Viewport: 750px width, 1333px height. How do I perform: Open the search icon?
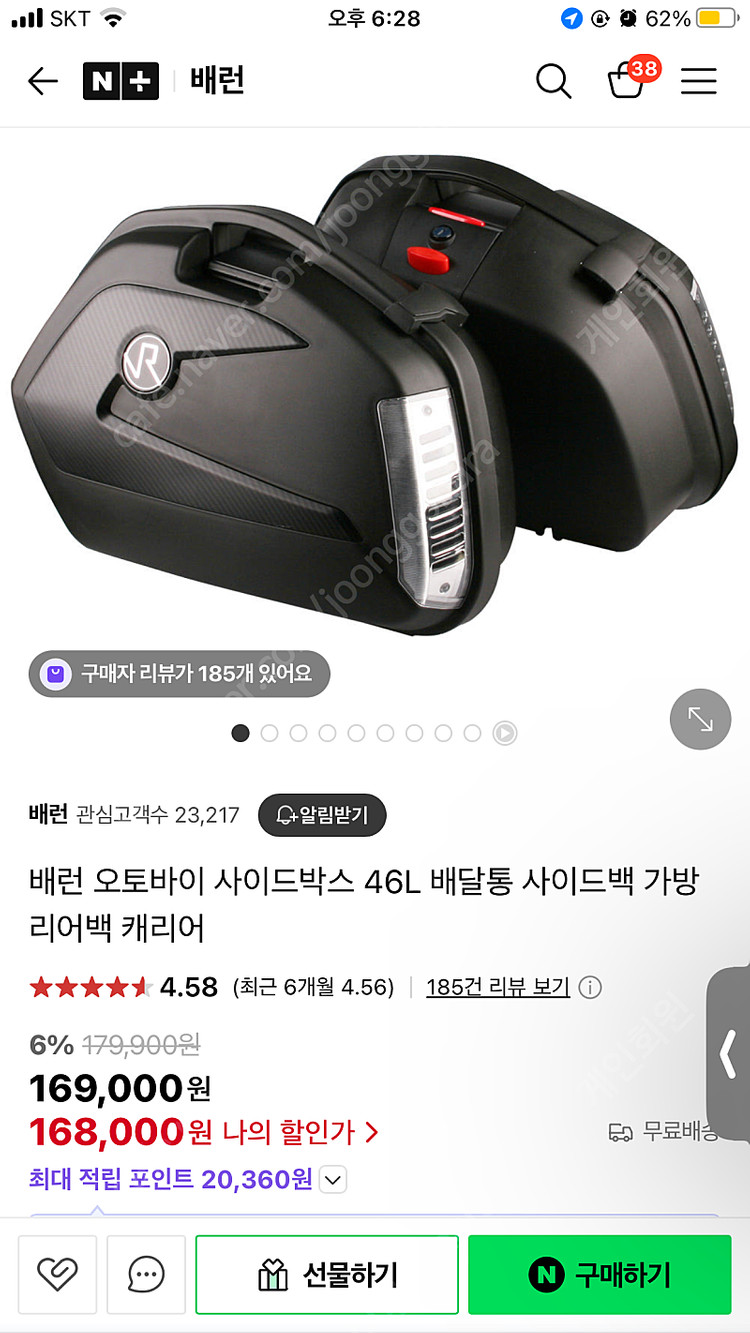(x=554, y=81)
